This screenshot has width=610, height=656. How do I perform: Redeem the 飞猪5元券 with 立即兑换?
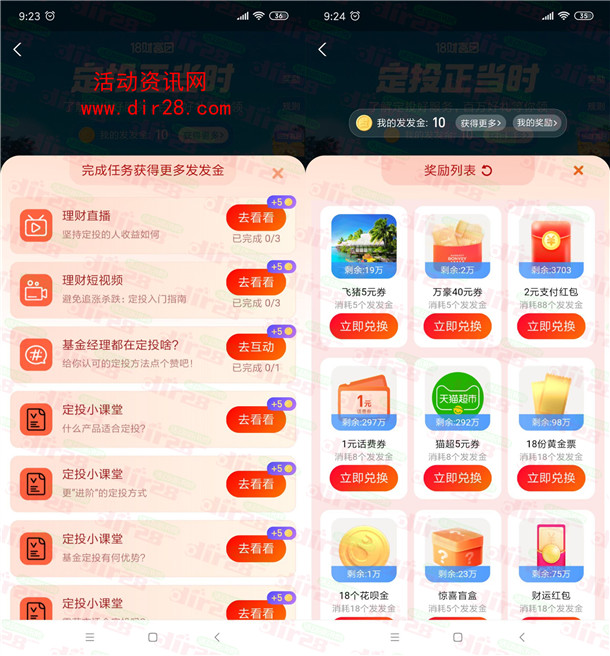coord(363,326)
